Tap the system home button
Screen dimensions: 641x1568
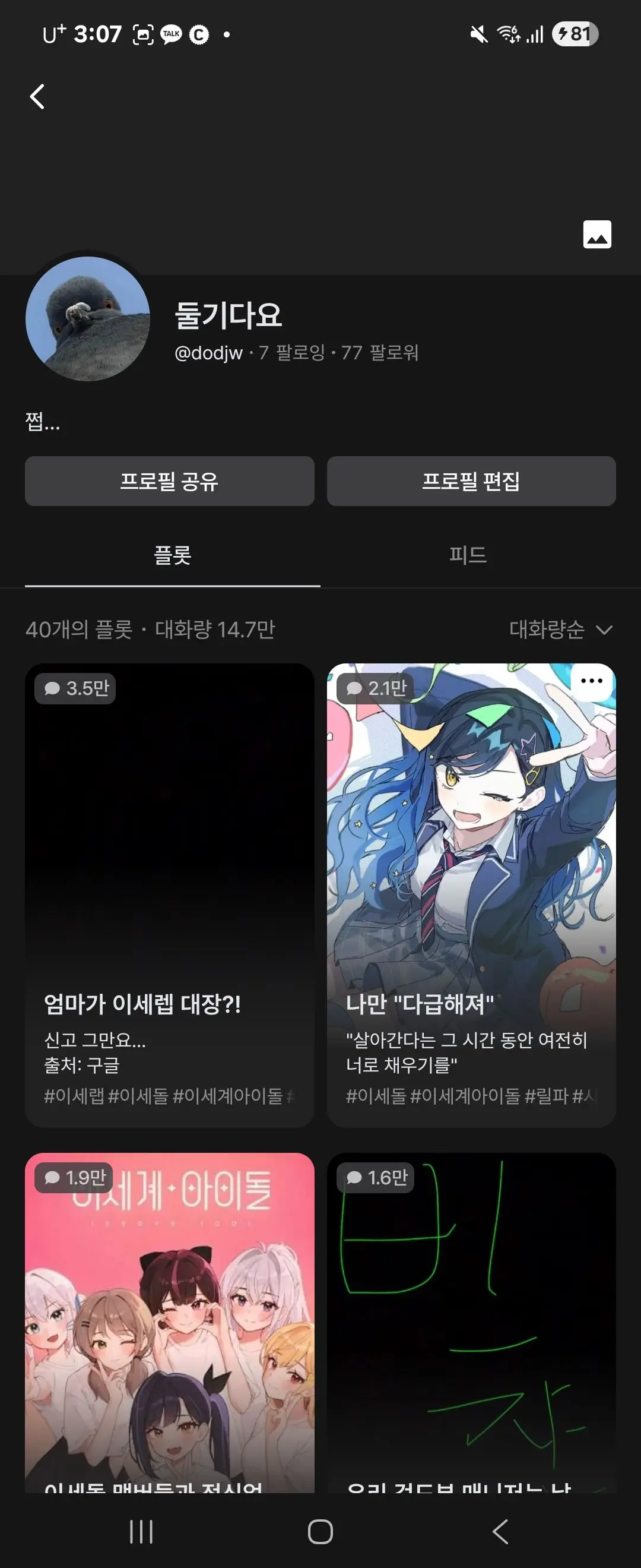[x=320, y=1532]
